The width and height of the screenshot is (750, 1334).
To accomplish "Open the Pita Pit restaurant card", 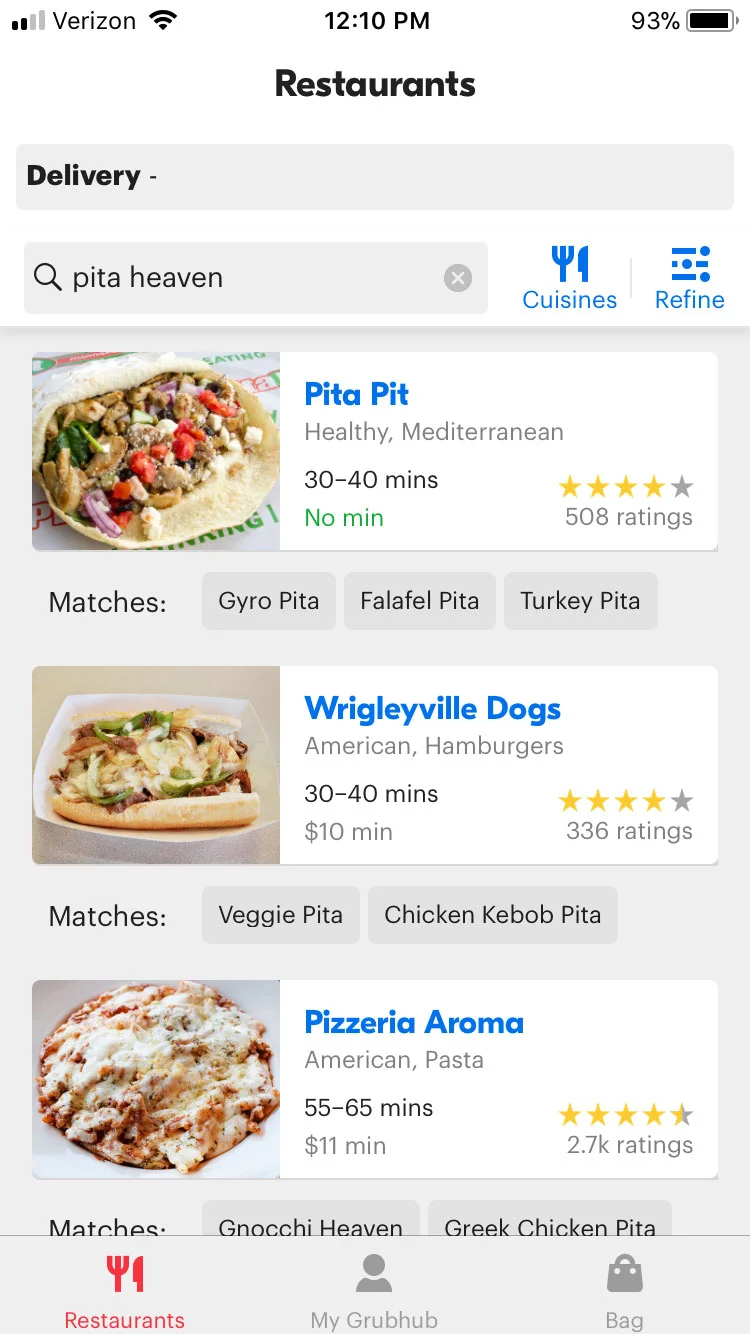I will coord(374,451).
